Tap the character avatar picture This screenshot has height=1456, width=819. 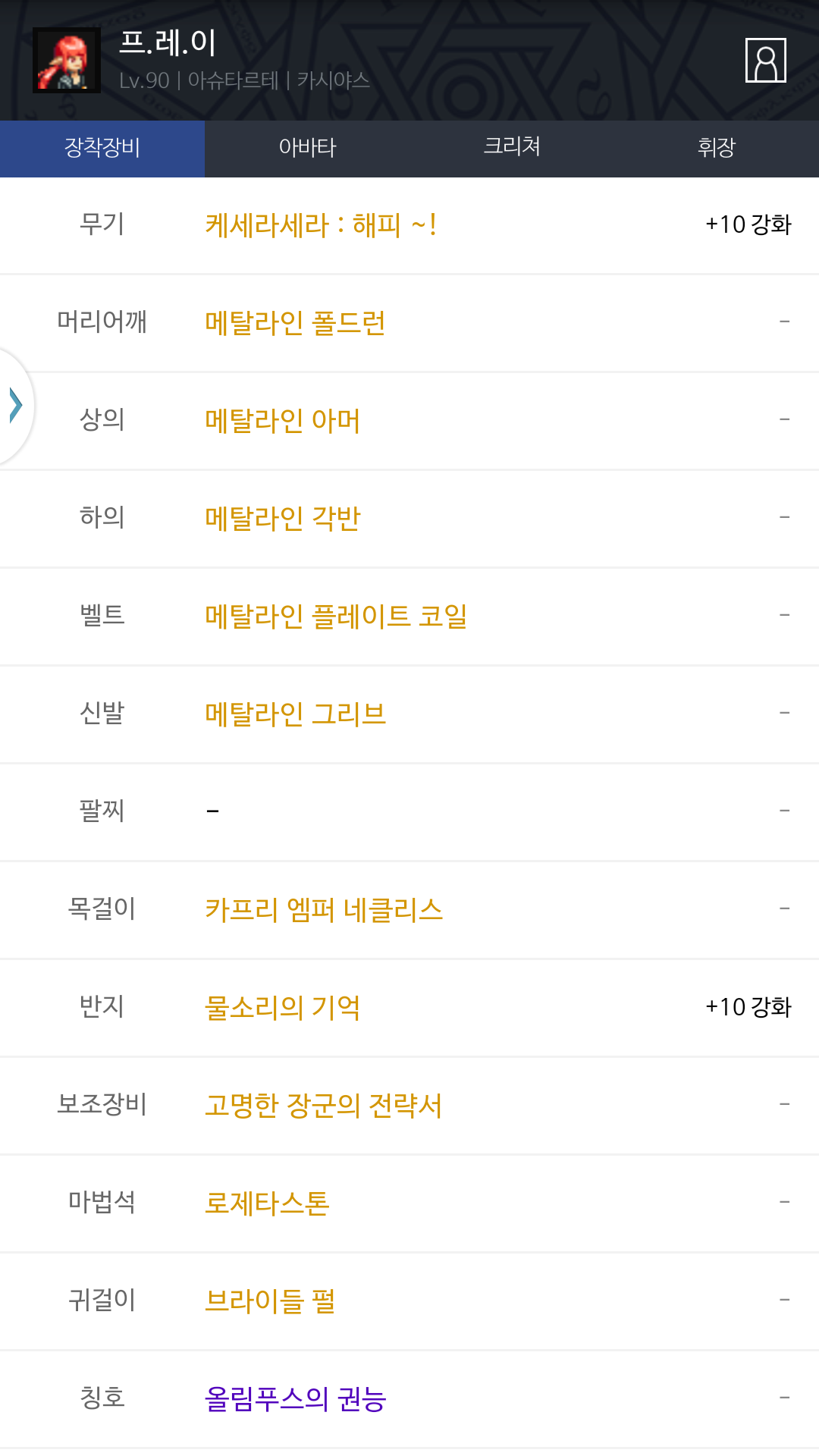pos(67,61)
